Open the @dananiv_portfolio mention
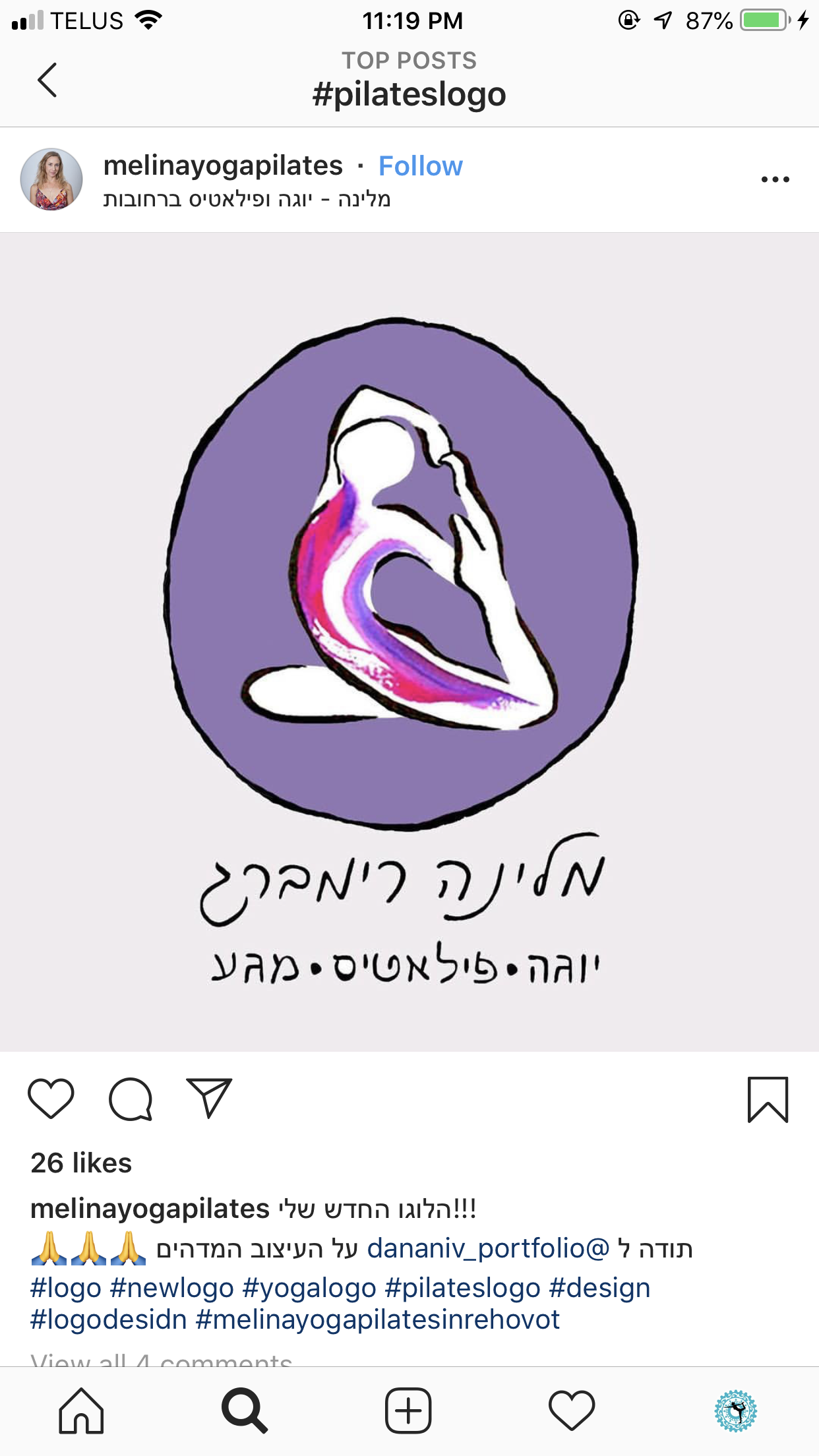 (488, 1248)
